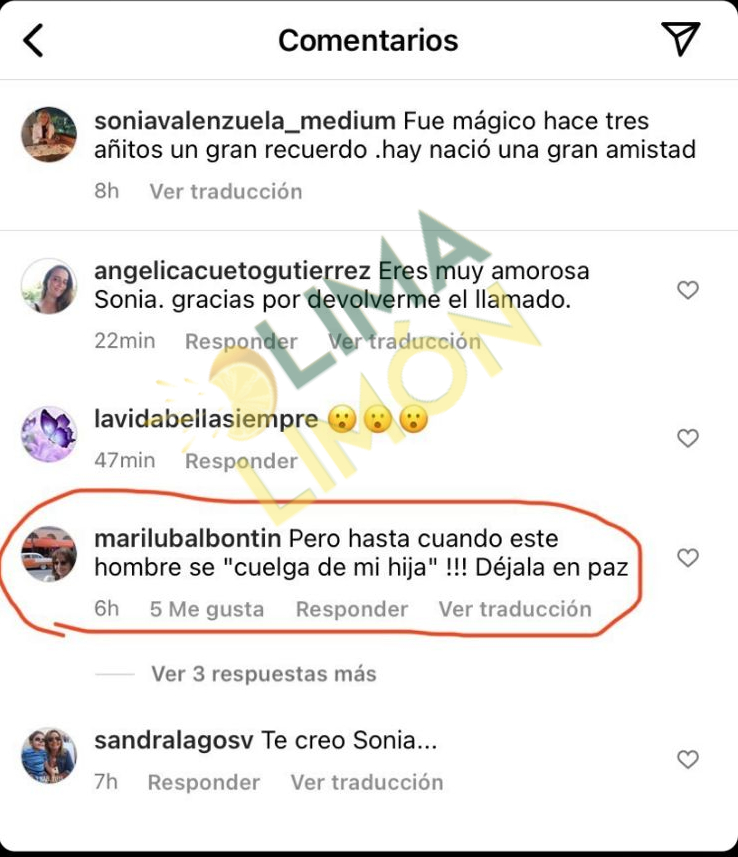Image resolution: width=738 pixels, height=857 pixels.
Task: Reply to angelicacuetogutierrez's comment
Action: point(241,341)
